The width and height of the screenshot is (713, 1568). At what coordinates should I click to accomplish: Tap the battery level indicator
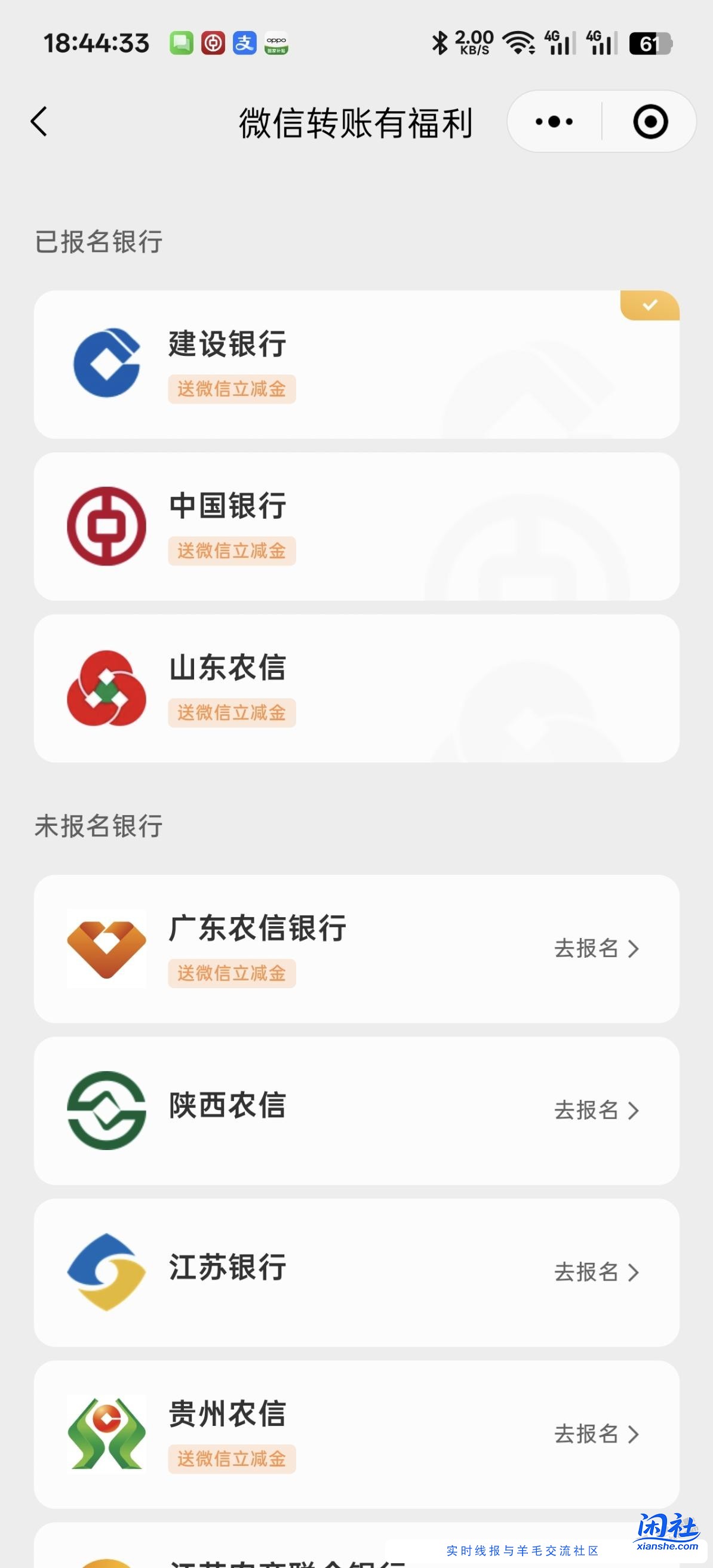pos(649,42)
